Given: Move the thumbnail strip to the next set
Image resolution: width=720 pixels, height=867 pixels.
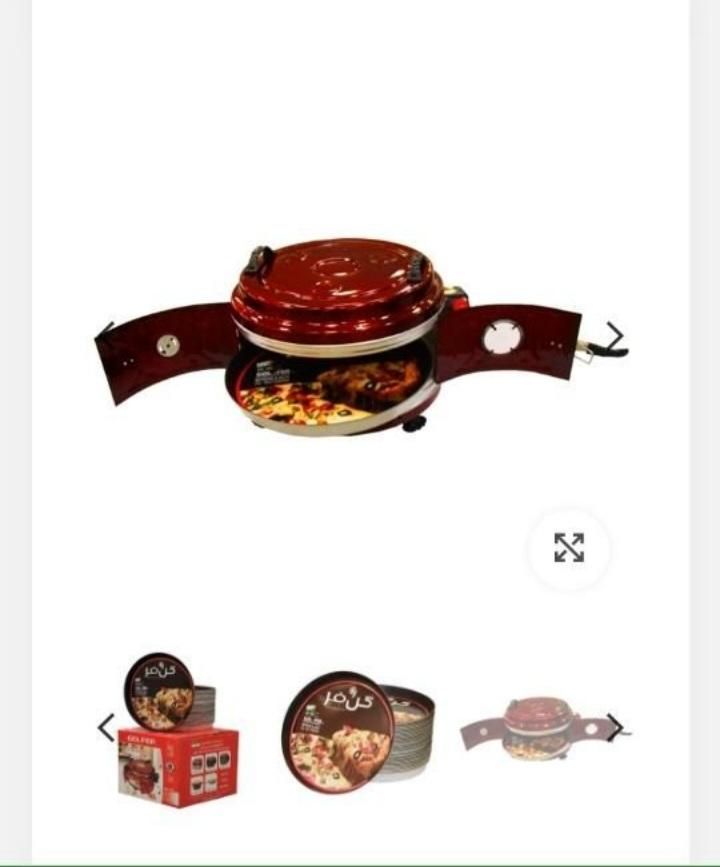Looking at the screenshot, I should pos(614,728).
